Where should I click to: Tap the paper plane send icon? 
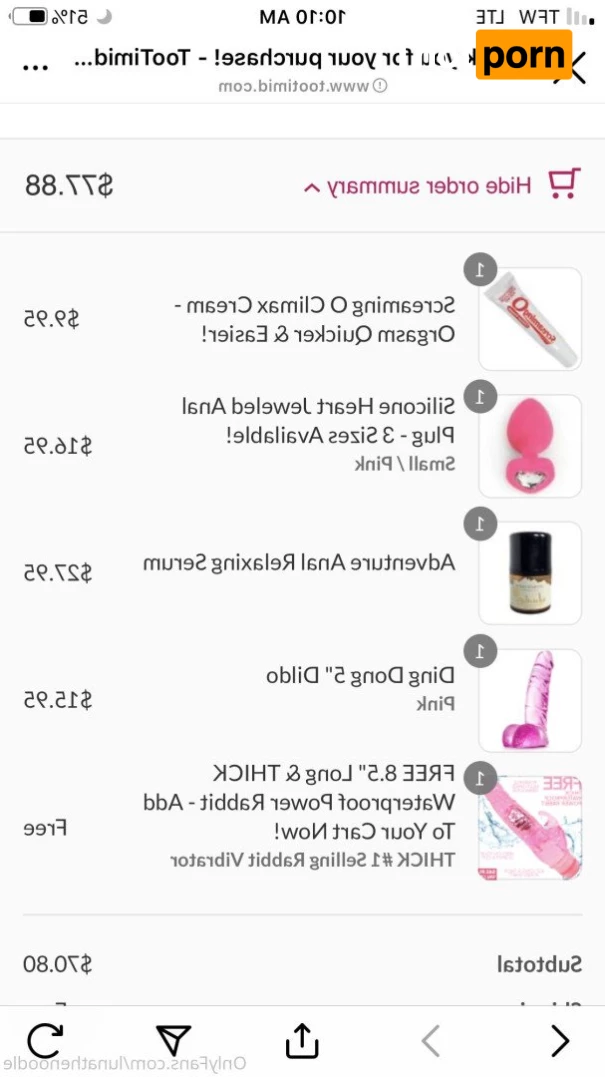click(x=173, y=1040)
